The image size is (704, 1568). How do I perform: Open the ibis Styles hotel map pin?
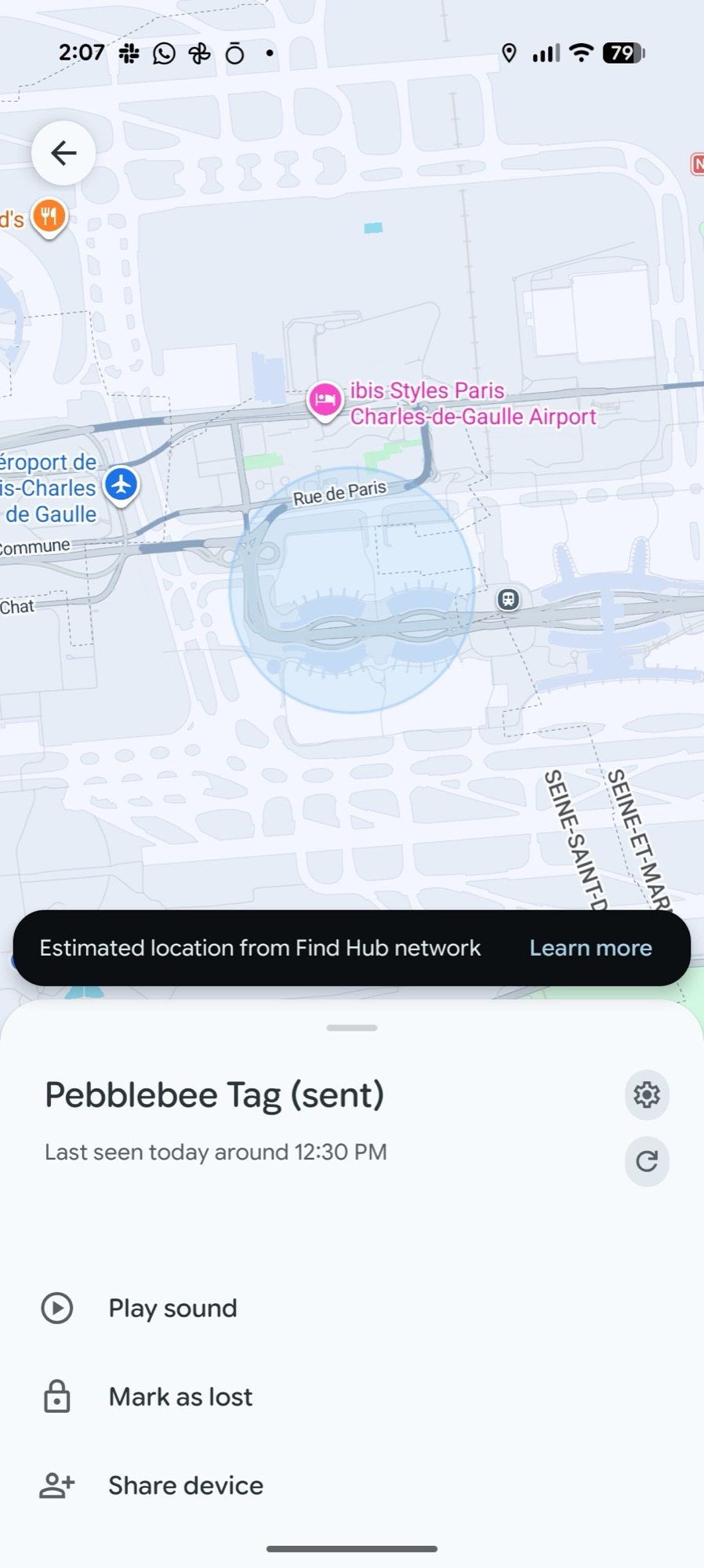(x=325, y=401)
